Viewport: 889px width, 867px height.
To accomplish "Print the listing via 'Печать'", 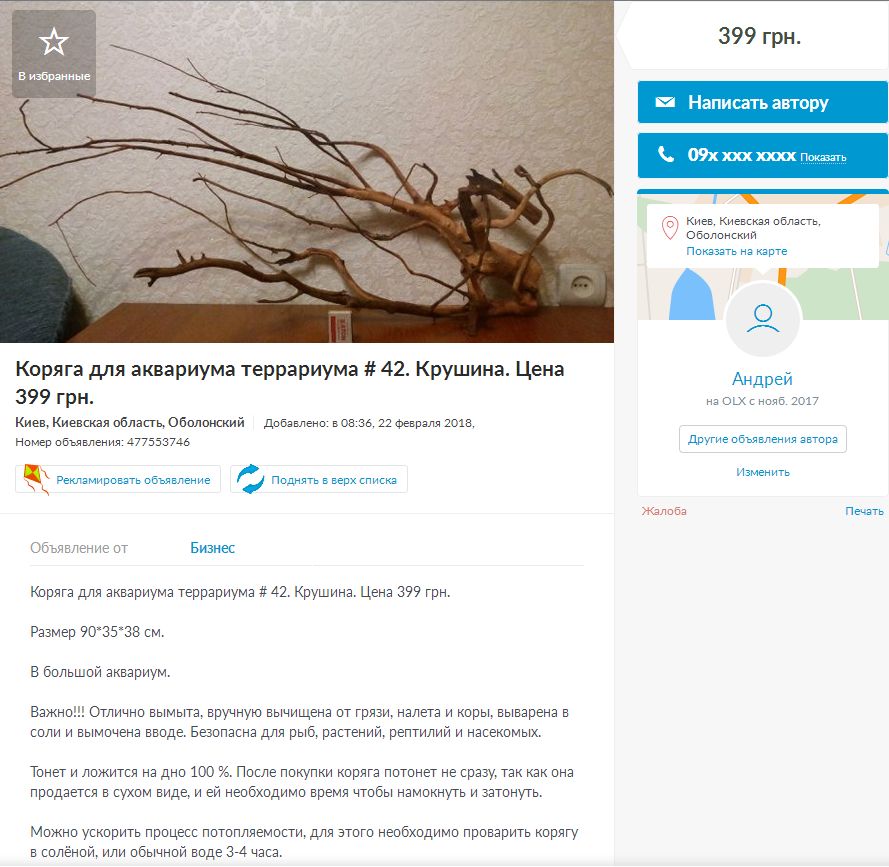I will (864, 511).
